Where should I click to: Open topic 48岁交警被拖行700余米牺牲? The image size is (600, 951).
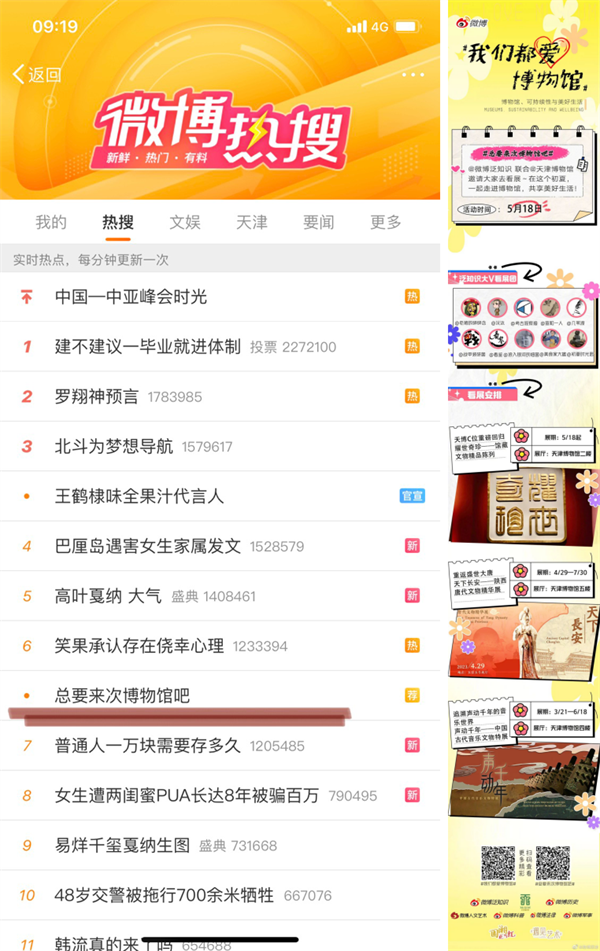[164, 895]
